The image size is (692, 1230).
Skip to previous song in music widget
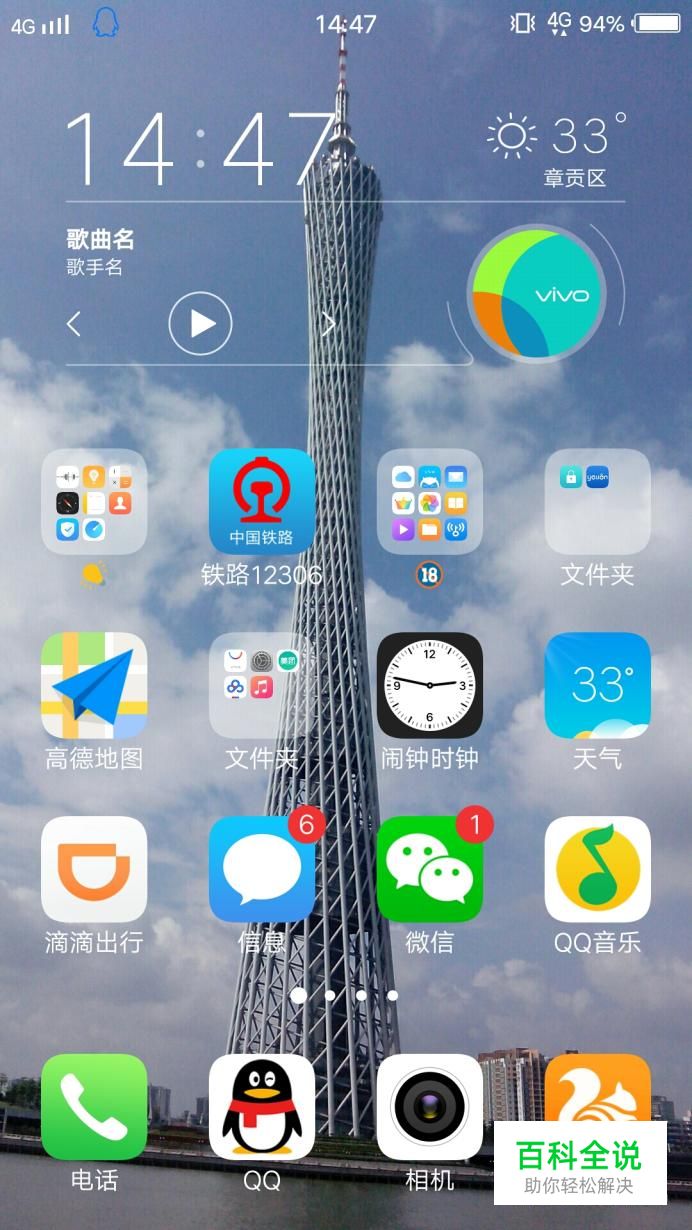pyautogui.click(x=73, y=323)
